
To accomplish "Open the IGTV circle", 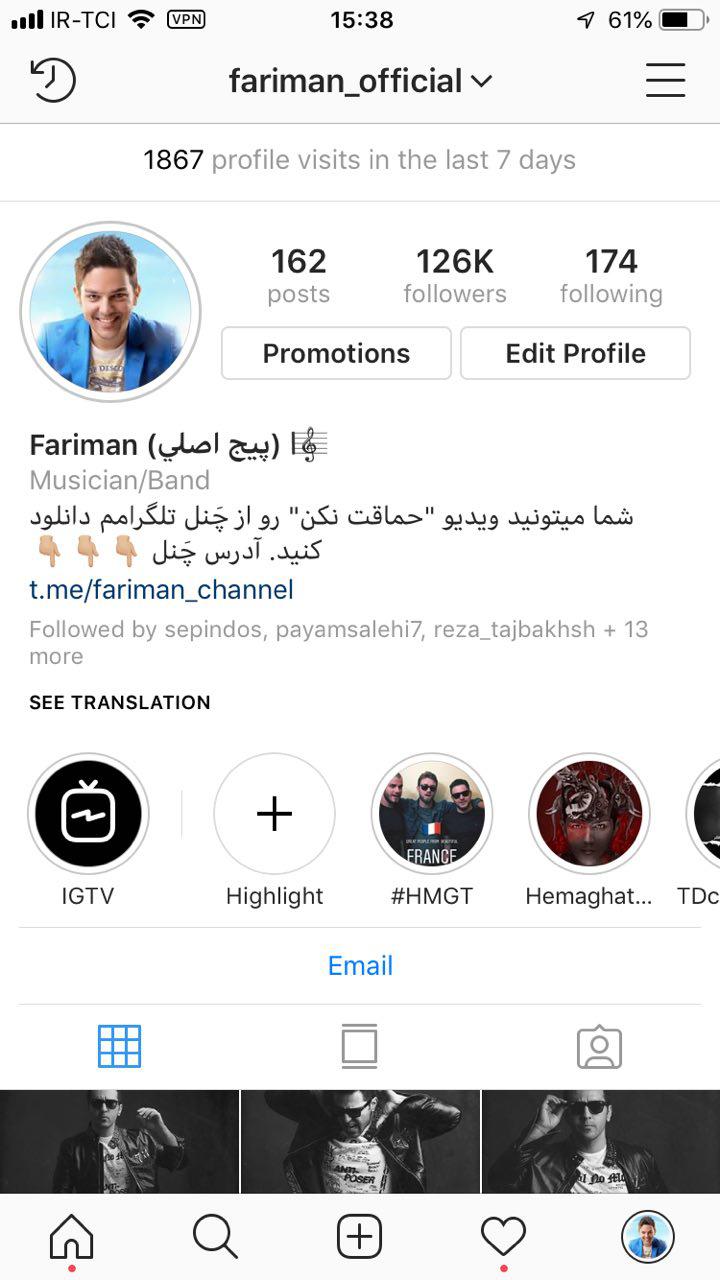I will pos(88,814).
